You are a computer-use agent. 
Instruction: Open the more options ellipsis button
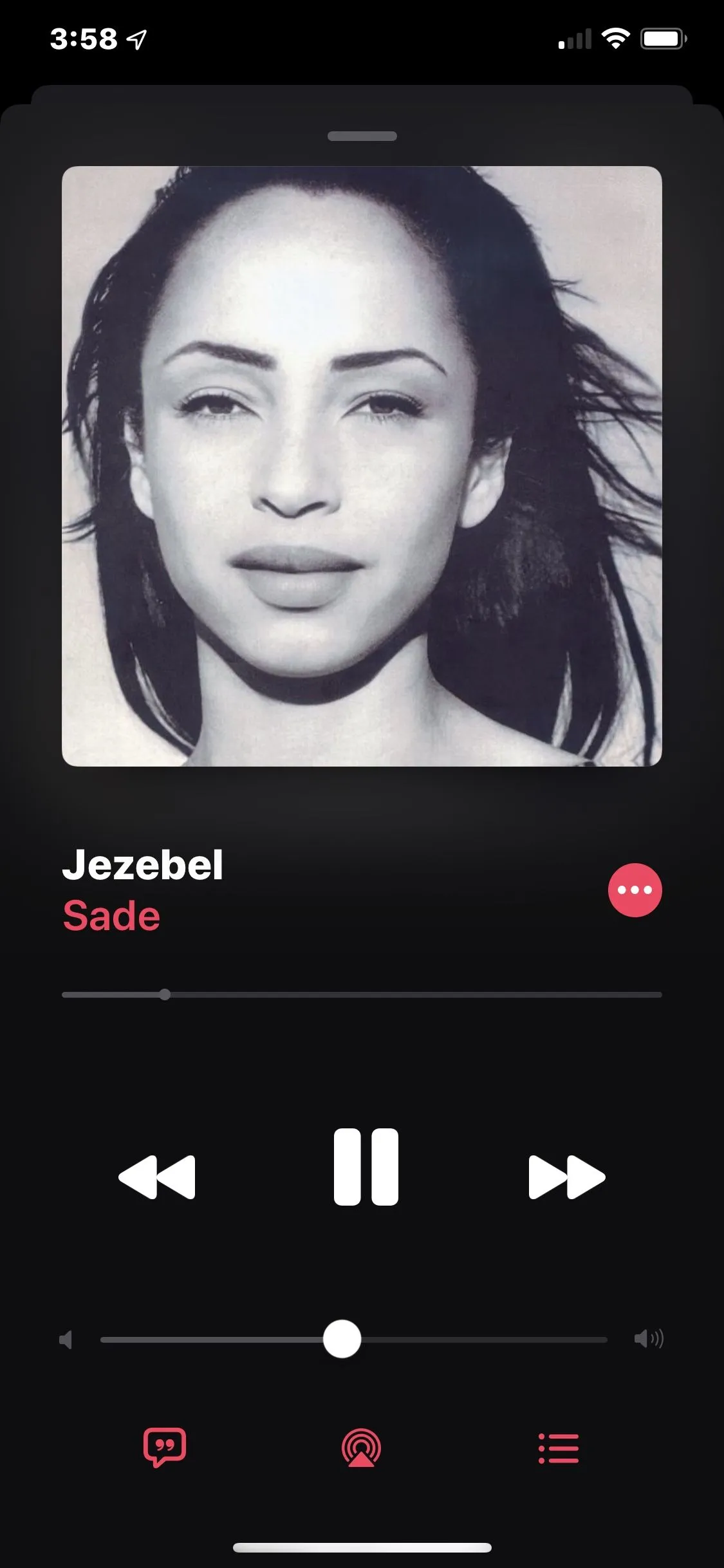pyautogui.click(x=635, y=890)
